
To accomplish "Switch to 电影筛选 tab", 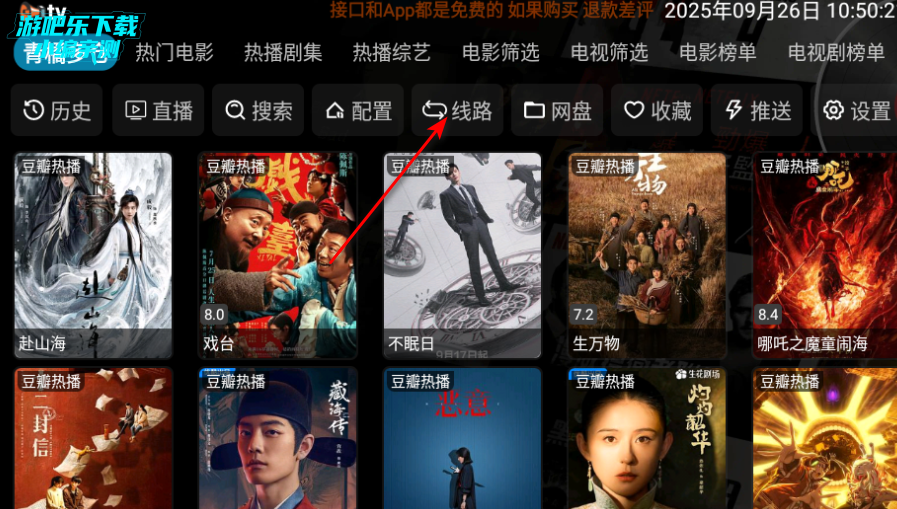I will [501, 53].
